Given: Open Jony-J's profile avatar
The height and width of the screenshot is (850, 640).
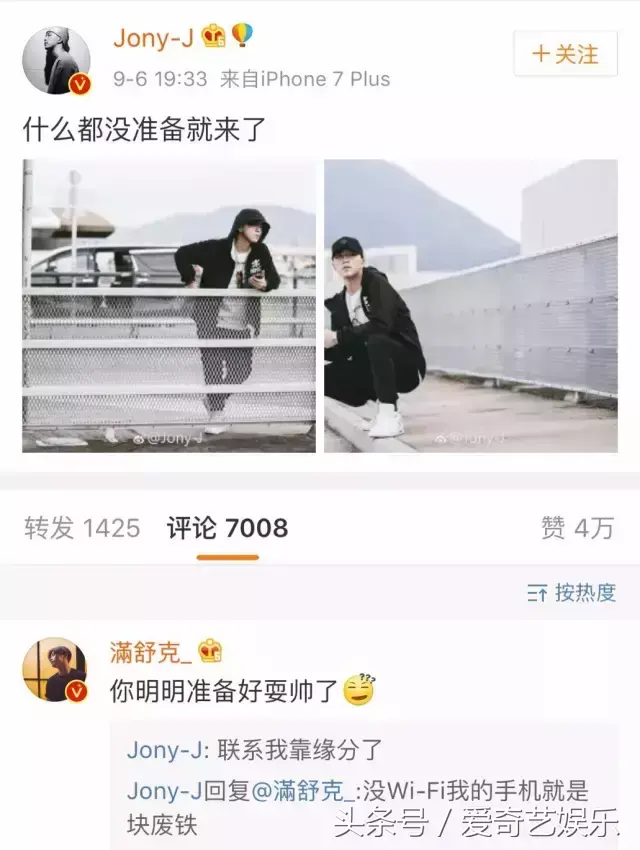Looking at the screenshot, I should [57, 61].
